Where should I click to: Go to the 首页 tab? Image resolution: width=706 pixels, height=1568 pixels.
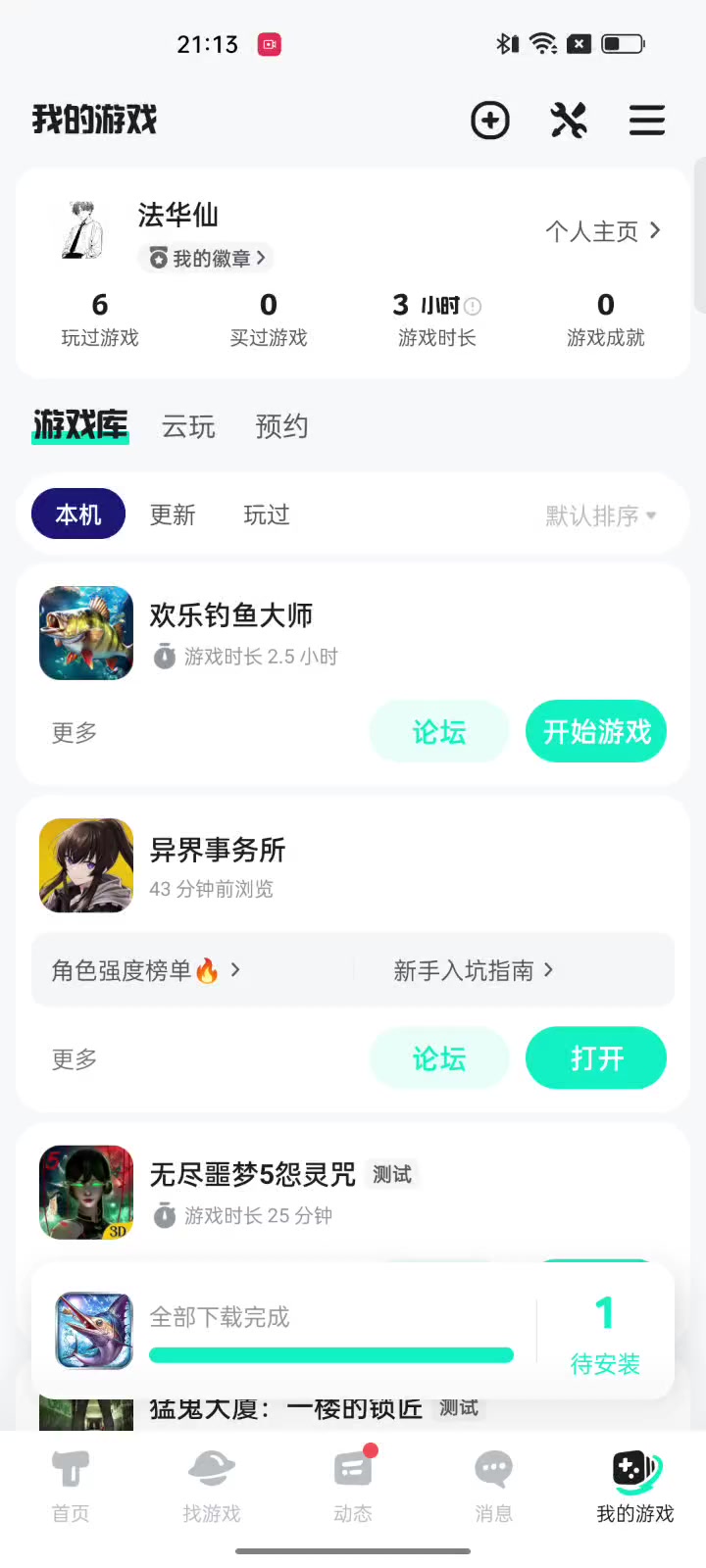pos(71,1486)
